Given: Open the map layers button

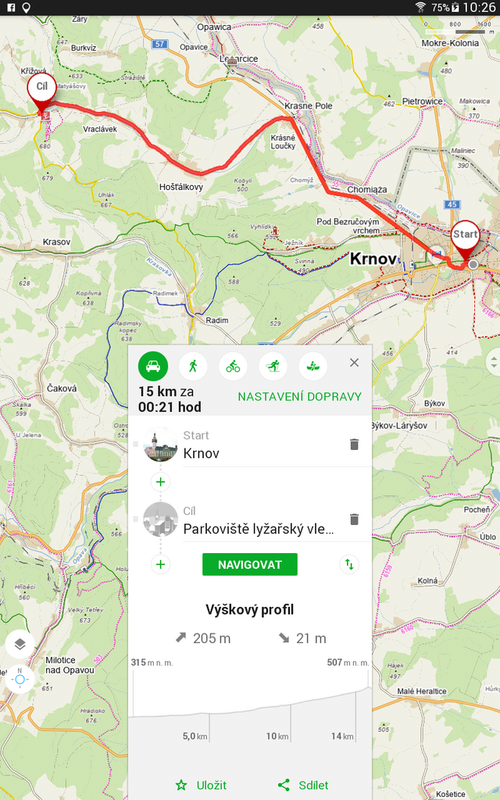Looking at the screenshot, I should [19, 644].
